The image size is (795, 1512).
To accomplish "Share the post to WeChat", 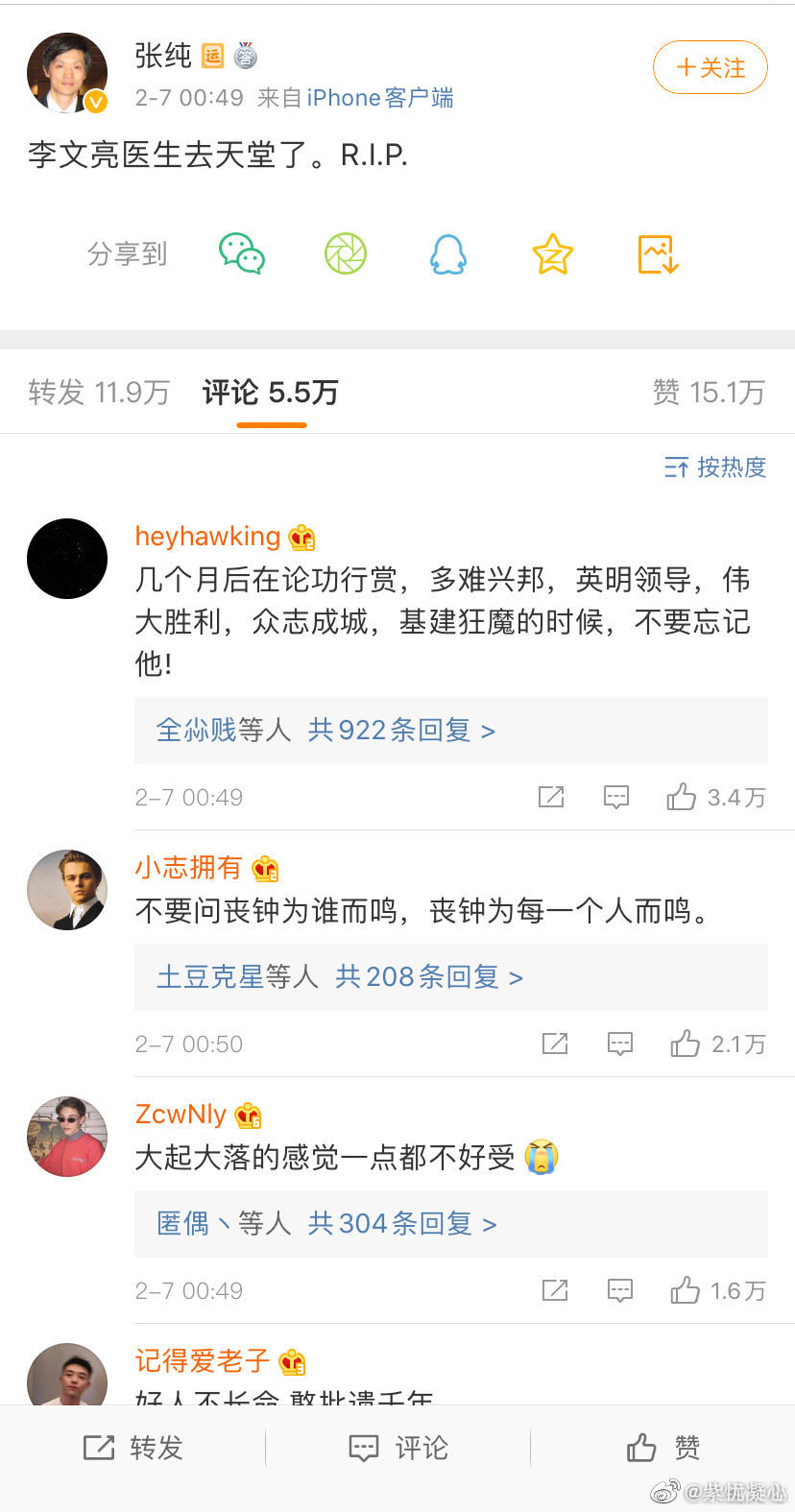I will (x=242, y=254).
